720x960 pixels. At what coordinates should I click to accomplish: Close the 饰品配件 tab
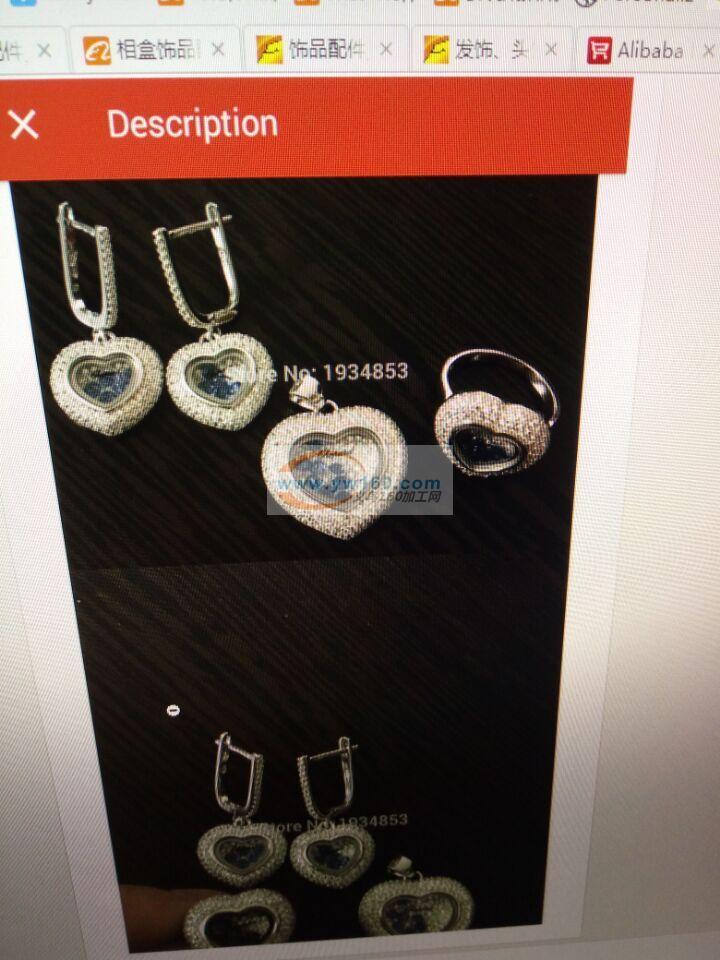coord(386,50)
